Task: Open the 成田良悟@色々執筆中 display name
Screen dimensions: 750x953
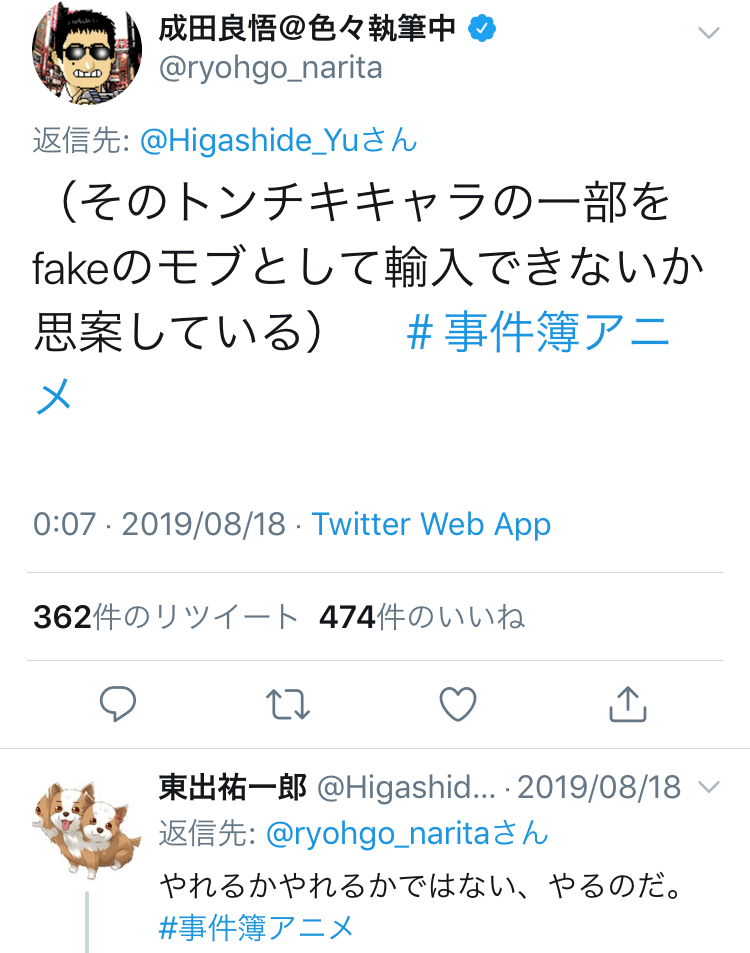Action: point(307,28)
